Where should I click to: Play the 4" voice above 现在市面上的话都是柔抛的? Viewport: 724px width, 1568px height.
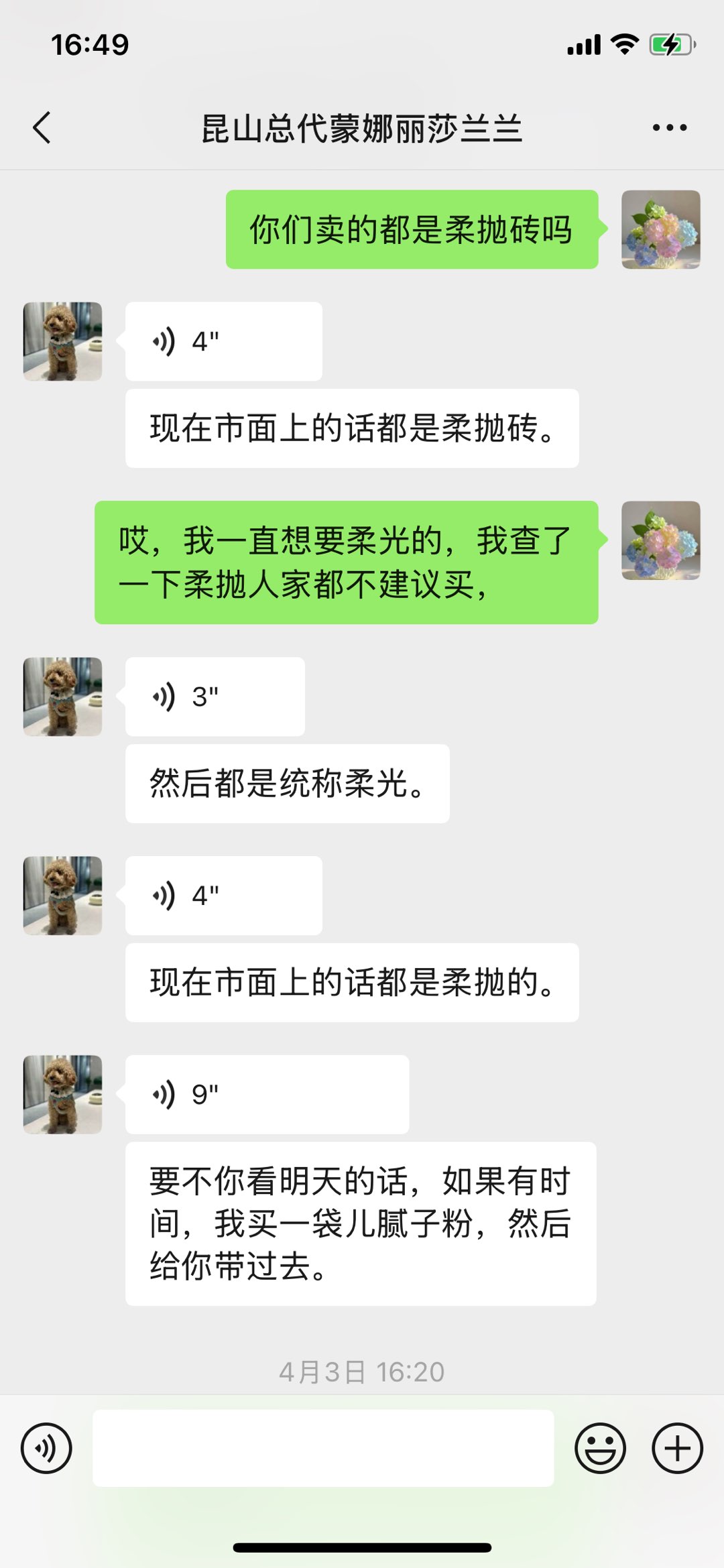(x=223, y=896)
